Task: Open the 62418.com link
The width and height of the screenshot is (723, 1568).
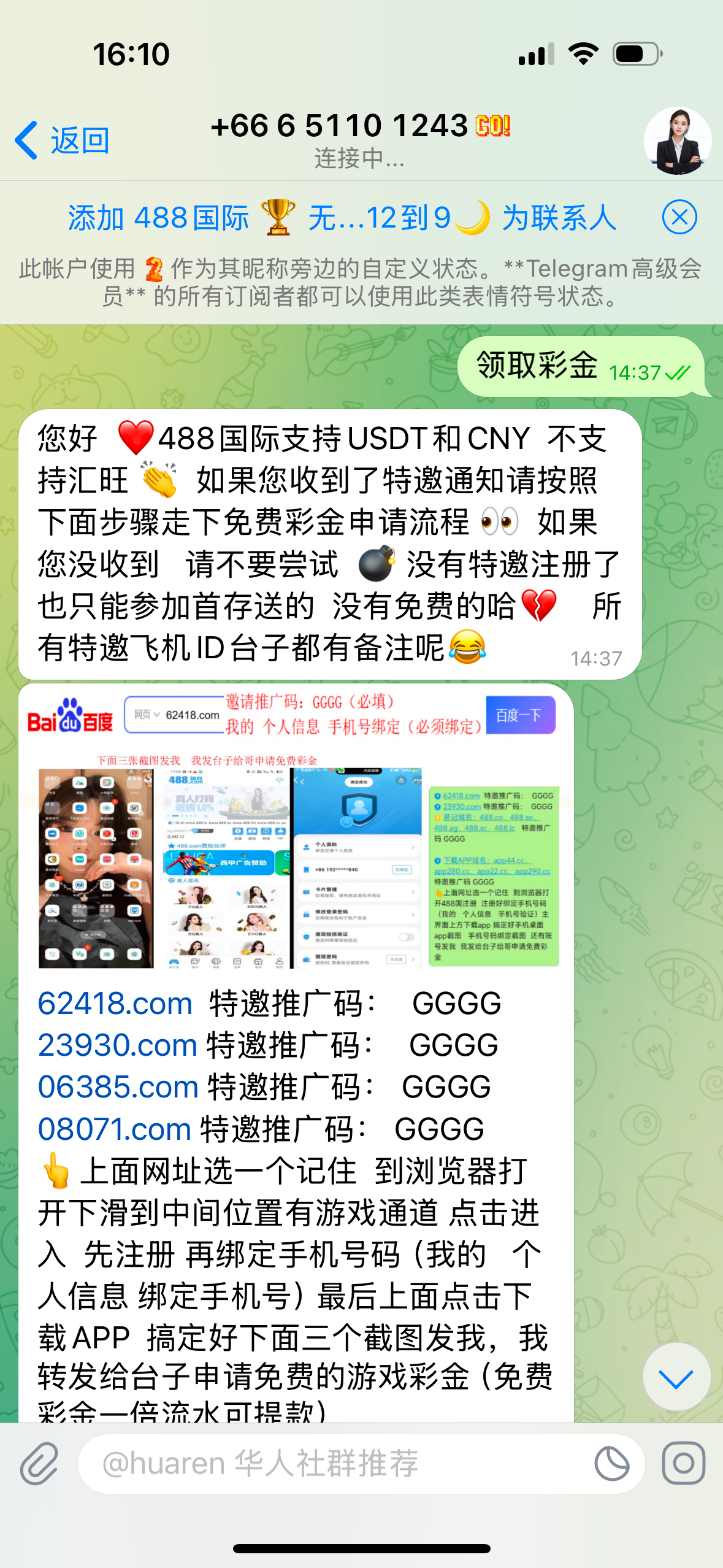Action: (115, 1004)
